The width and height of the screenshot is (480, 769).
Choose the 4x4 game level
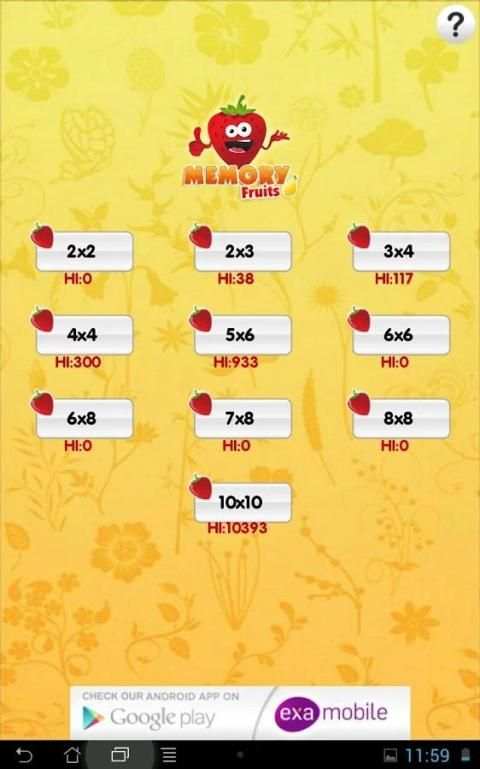[x=84, y=334]
